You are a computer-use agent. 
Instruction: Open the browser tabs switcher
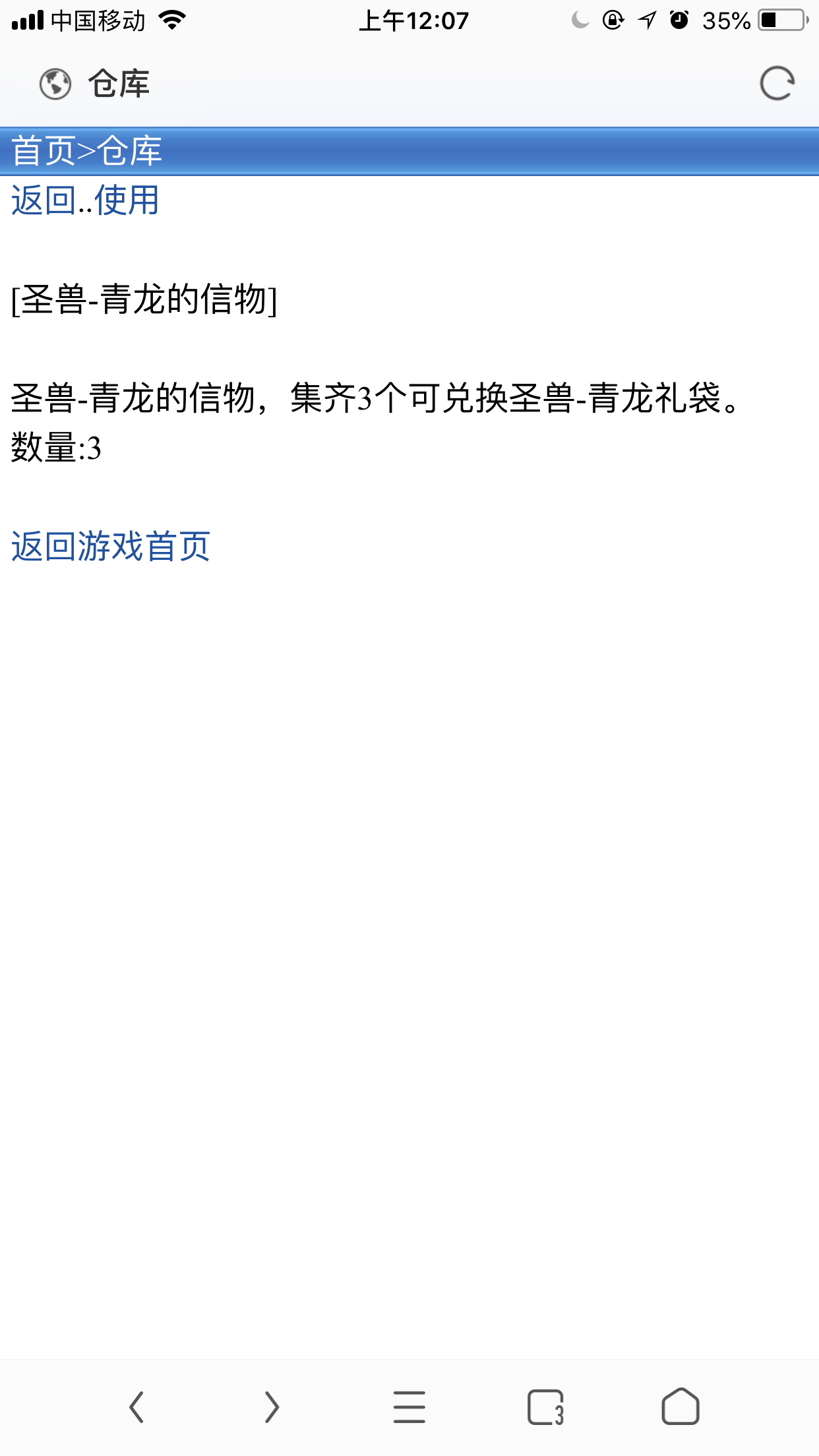[x=545, y=1407]
